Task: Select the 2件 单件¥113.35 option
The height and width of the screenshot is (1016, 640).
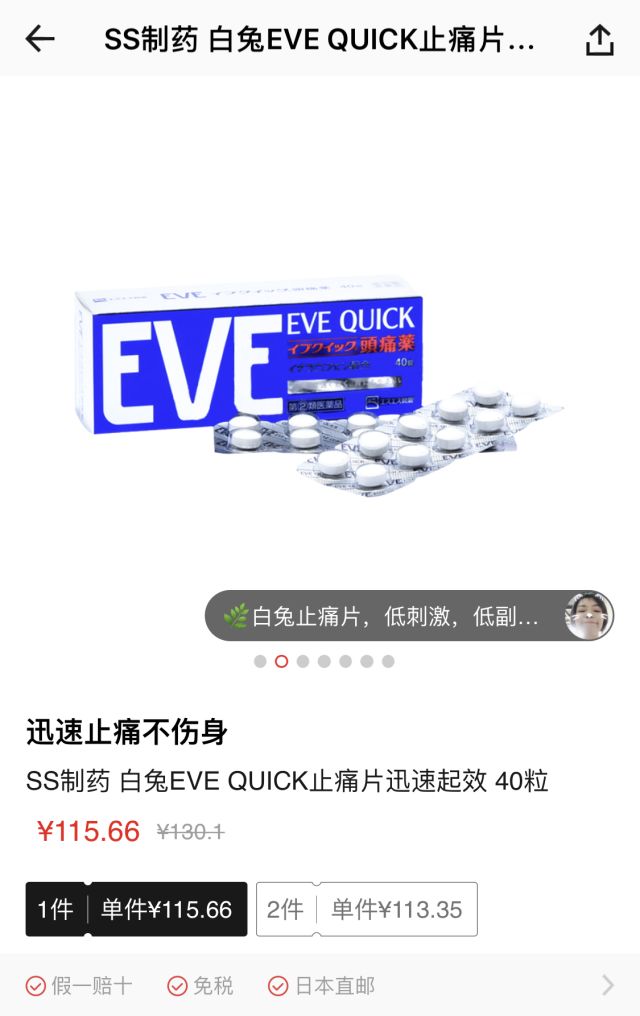Action: click(x=366, y=909)
